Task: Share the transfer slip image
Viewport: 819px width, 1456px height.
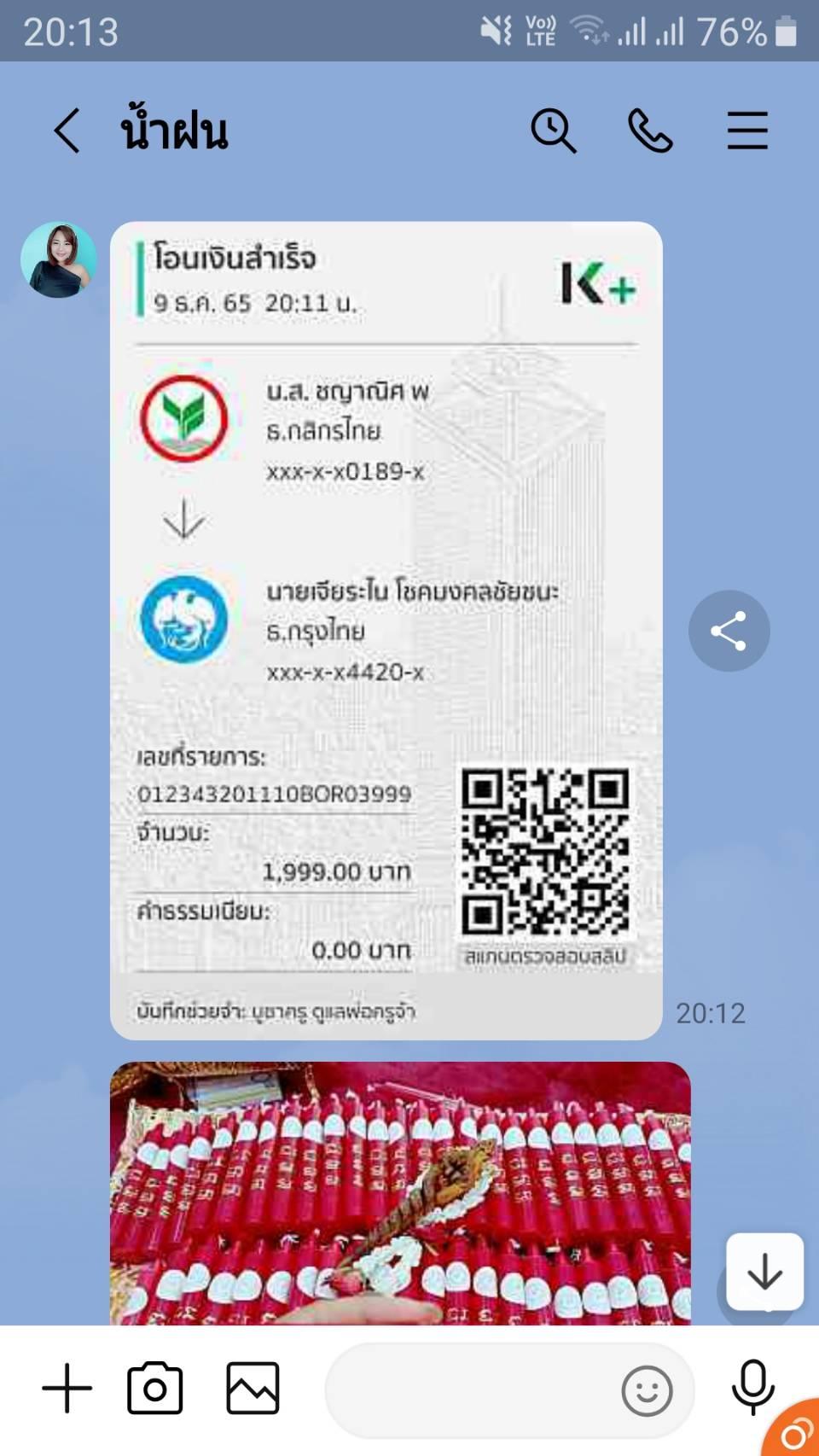Action: click(729, 631)
